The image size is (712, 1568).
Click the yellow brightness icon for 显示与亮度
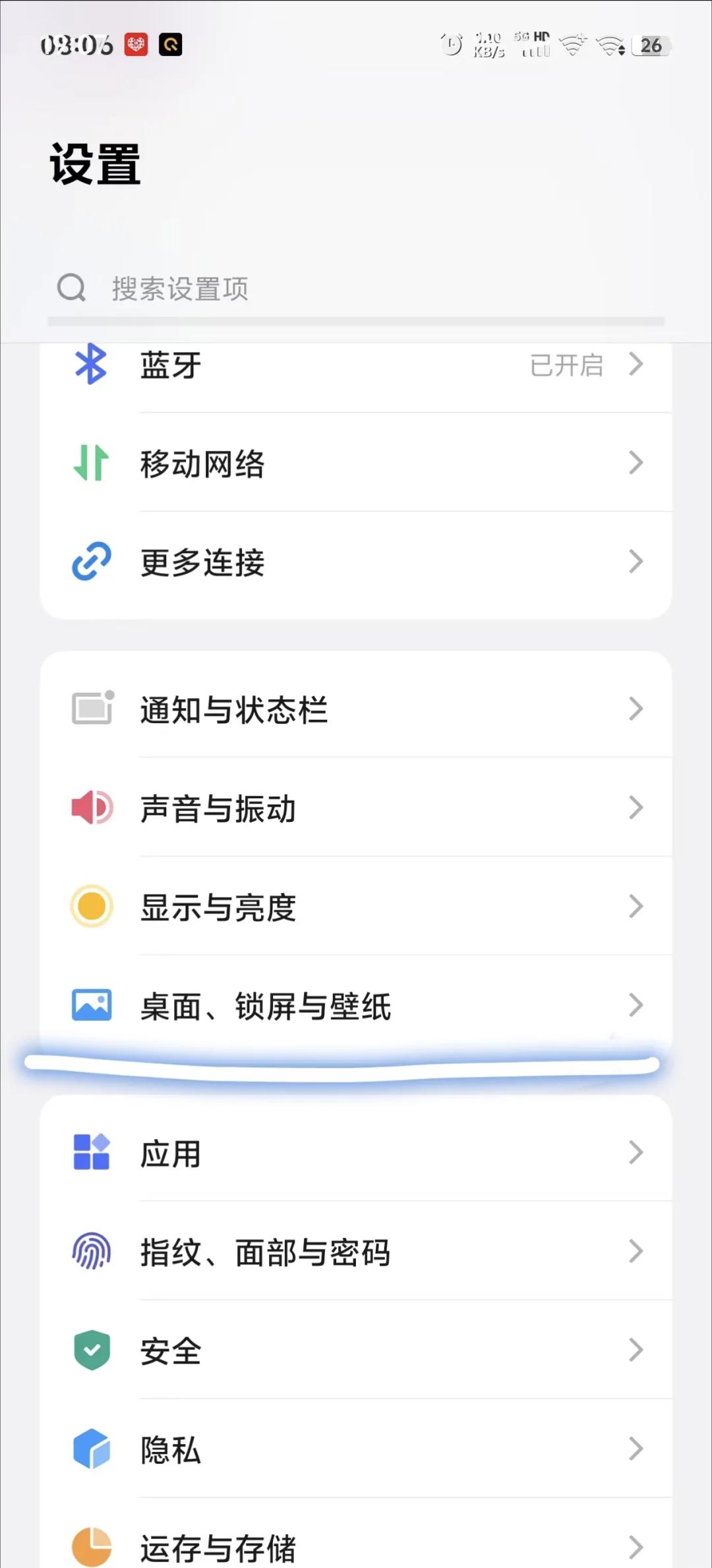91,906
